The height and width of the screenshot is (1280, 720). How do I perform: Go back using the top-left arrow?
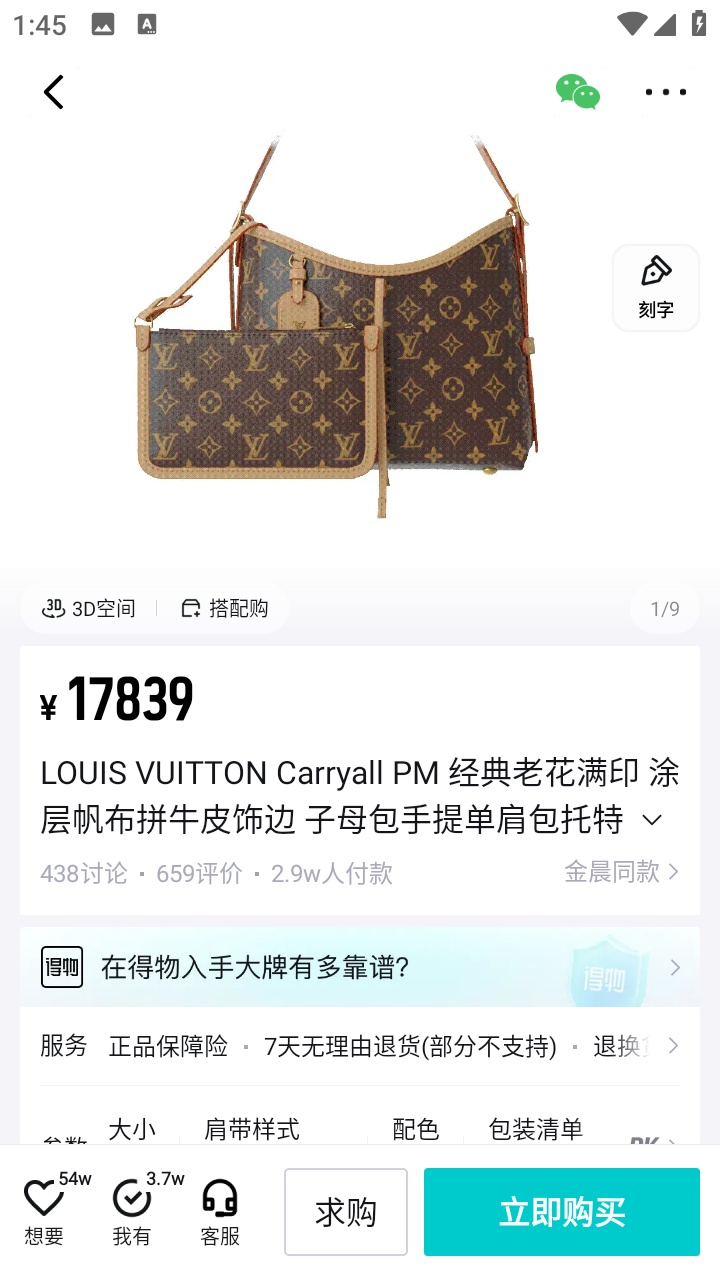pyautogui.click(x=54, y=92)
